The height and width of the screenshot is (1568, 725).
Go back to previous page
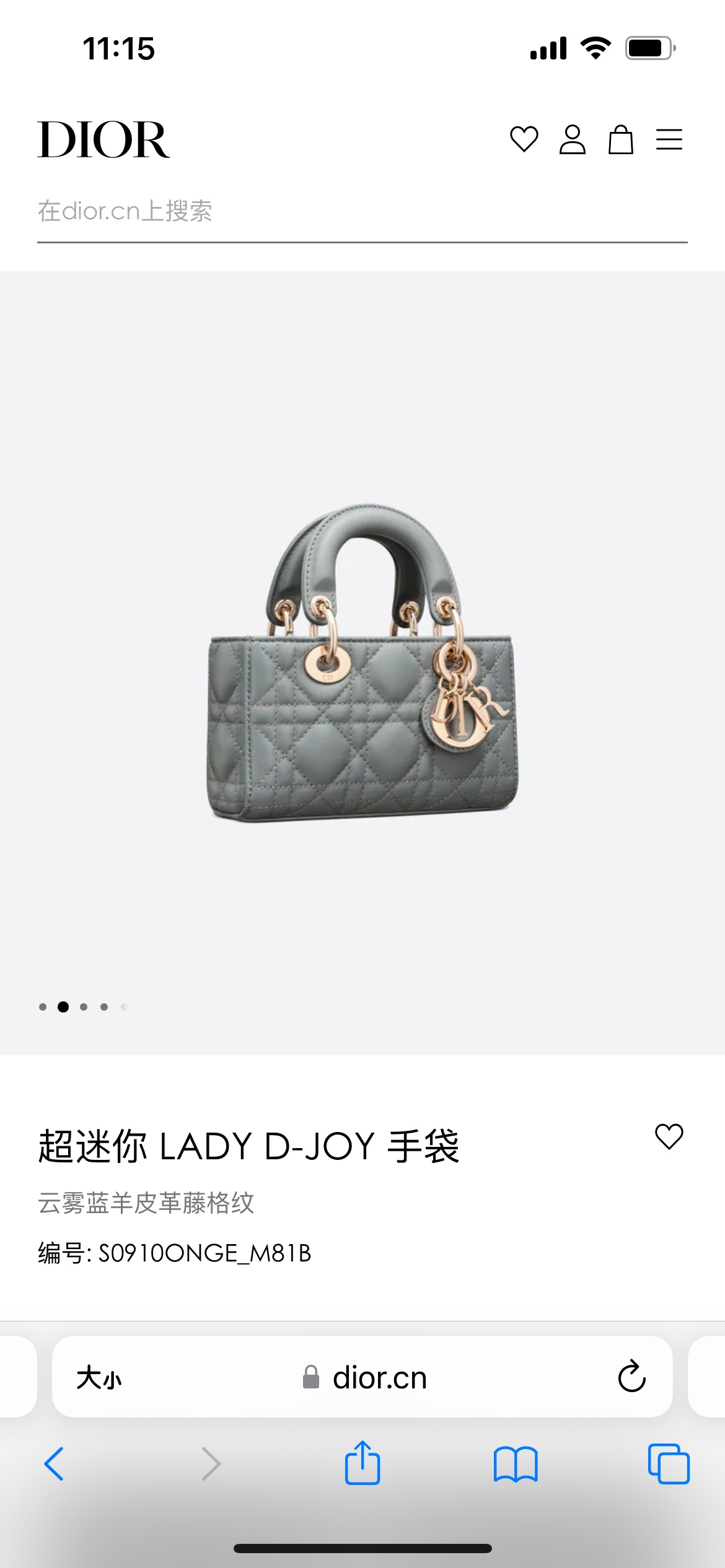click(54, 1464)
